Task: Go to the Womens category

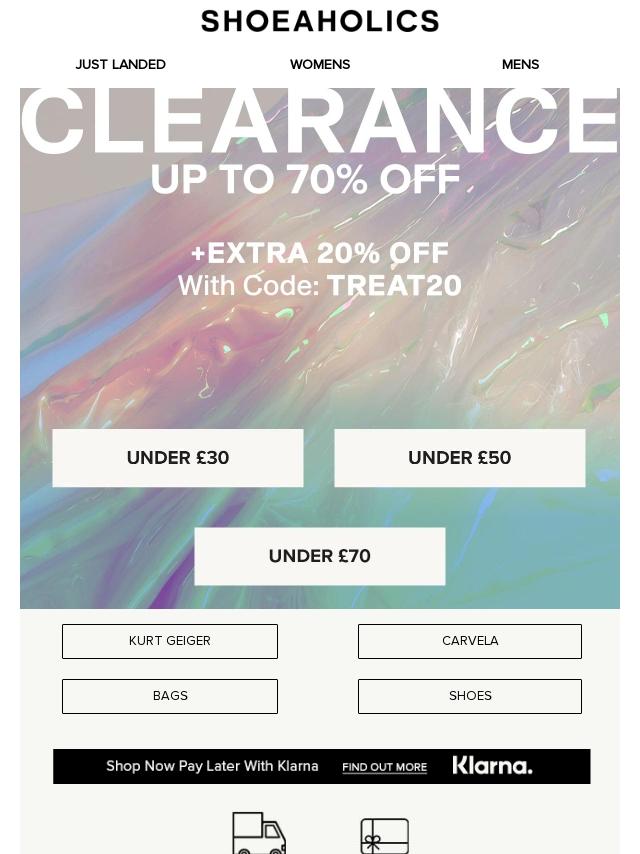Action: click(x=320, y=65)
